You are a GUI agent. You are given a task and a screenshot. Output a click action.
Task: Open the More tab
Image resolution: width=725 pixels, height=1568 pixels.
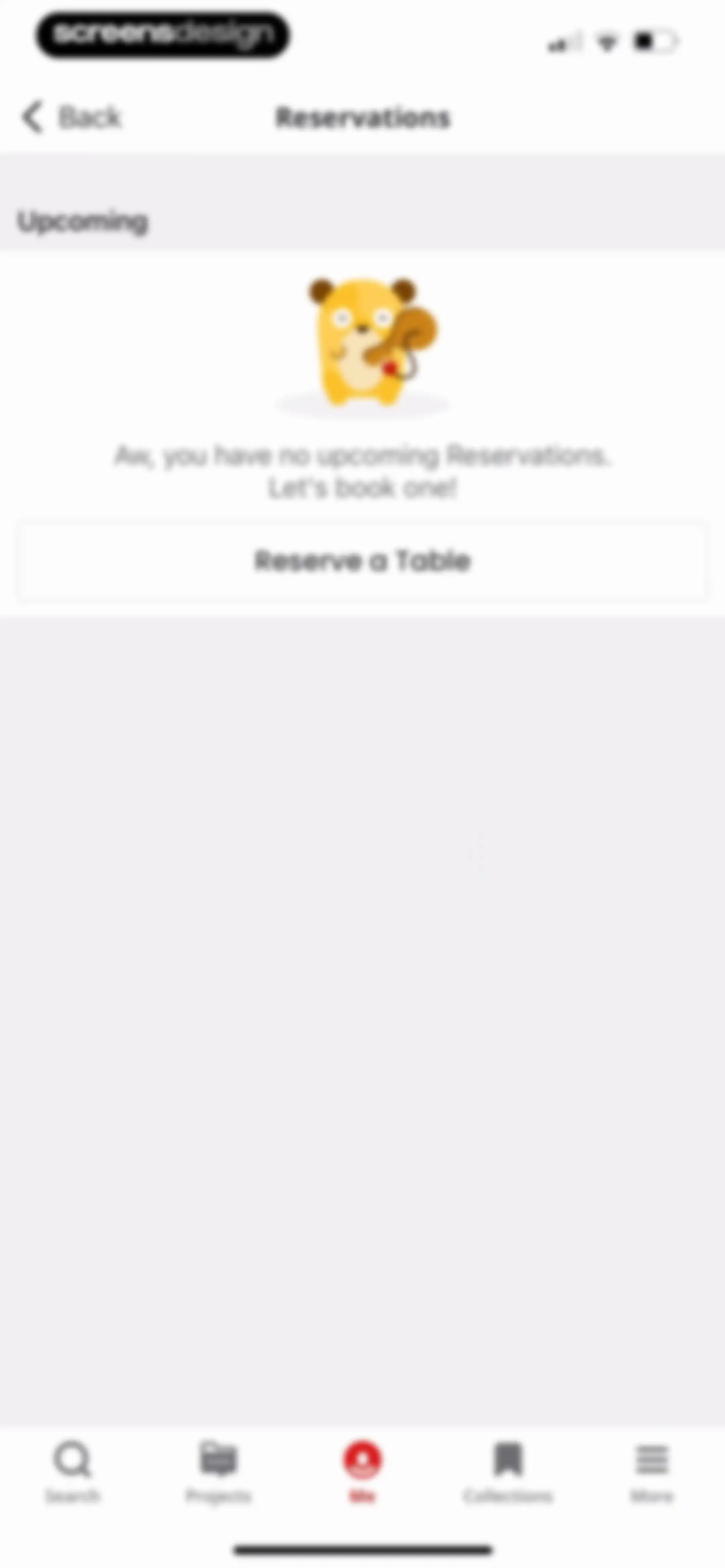[x=652, y=1472]
